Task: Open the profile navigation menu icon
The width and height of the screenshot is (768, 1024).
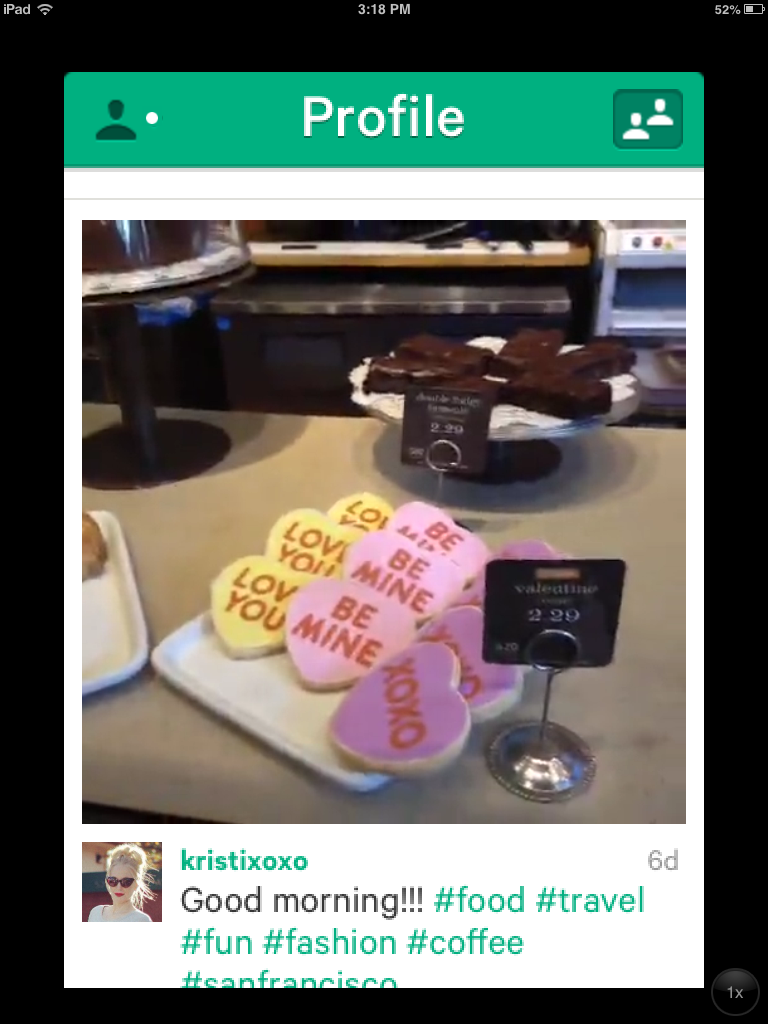Action: (126, 119)
